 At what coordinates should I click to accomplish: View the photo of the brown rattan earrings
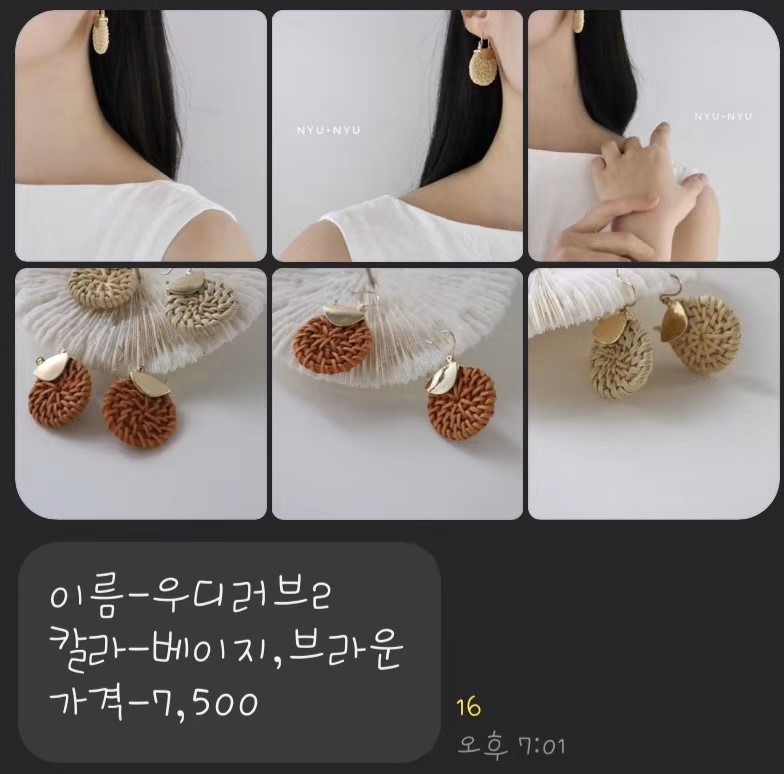pos(397,393)
